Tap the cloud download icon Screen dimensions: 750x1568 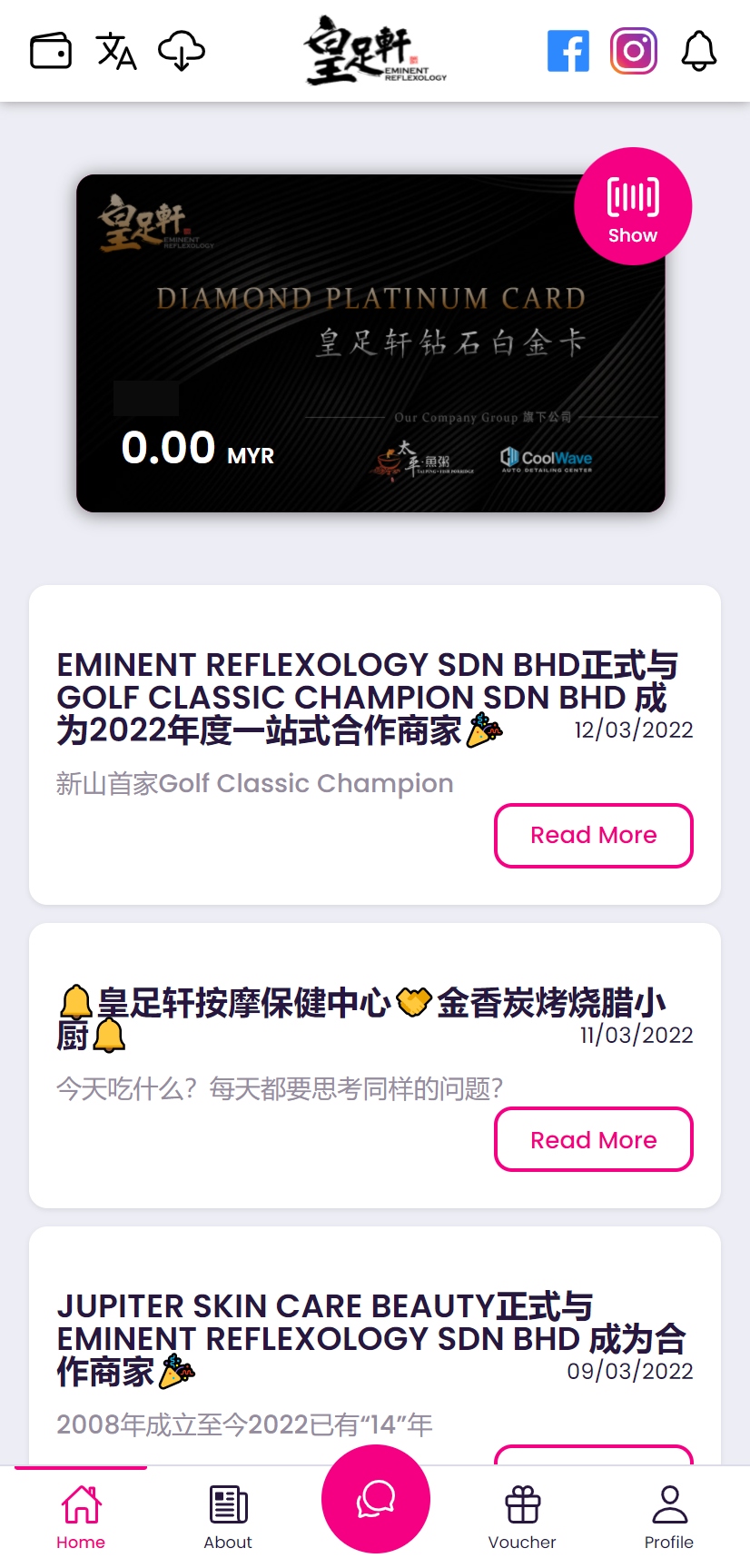click(182, 51)
